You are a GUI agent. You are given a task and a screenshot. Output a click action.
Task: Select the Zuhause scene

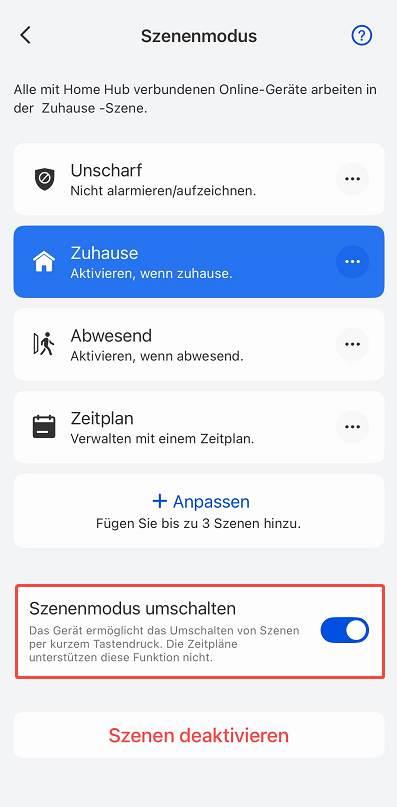(x=199, y=262)
